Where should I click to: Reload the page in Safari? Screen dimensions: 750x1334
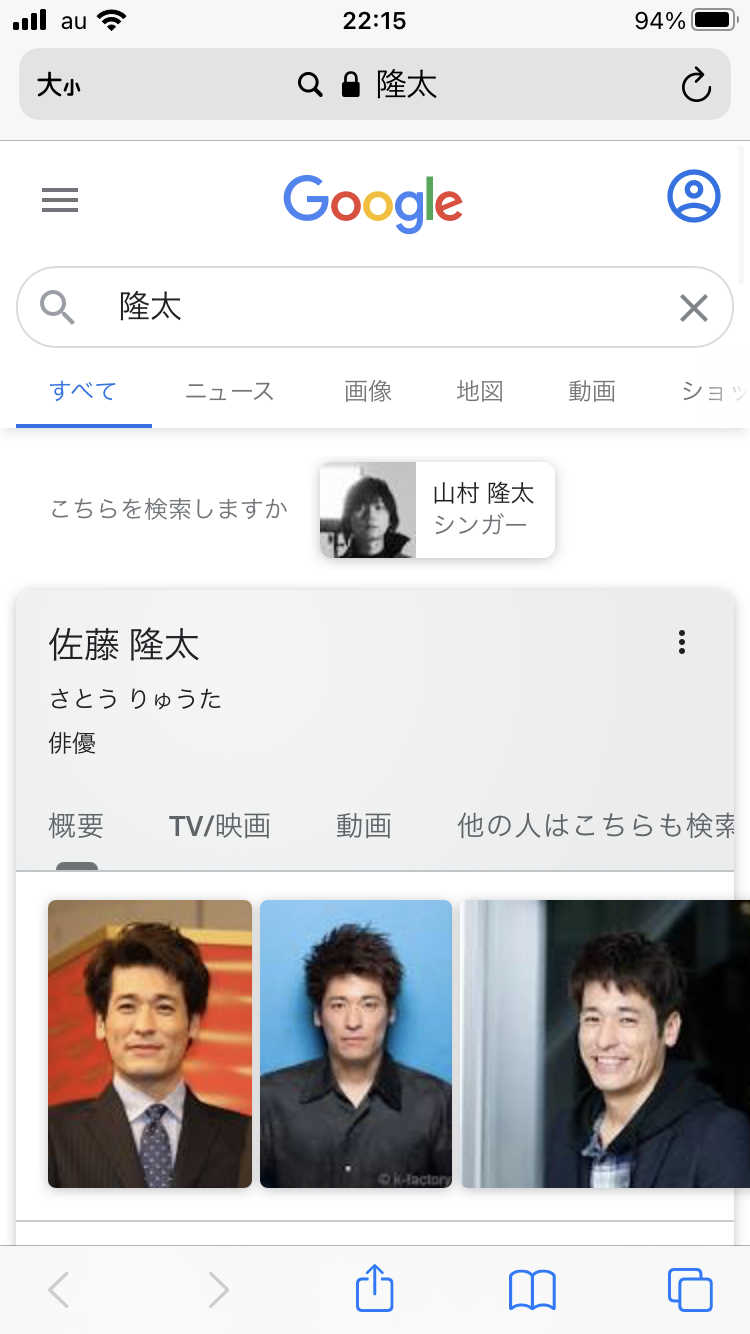pos(695,85)
